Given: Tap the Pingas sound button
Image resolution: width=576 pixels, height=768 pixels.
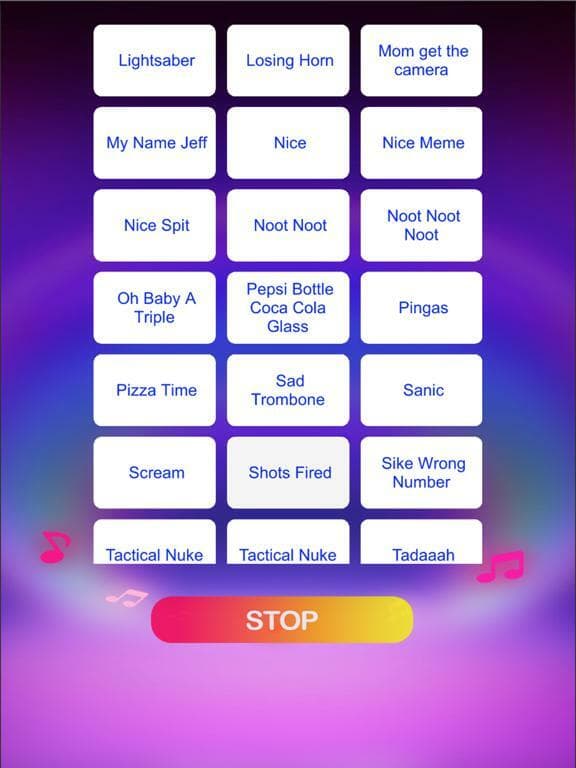Looking at the screenshot, I should tap(421, 308).
